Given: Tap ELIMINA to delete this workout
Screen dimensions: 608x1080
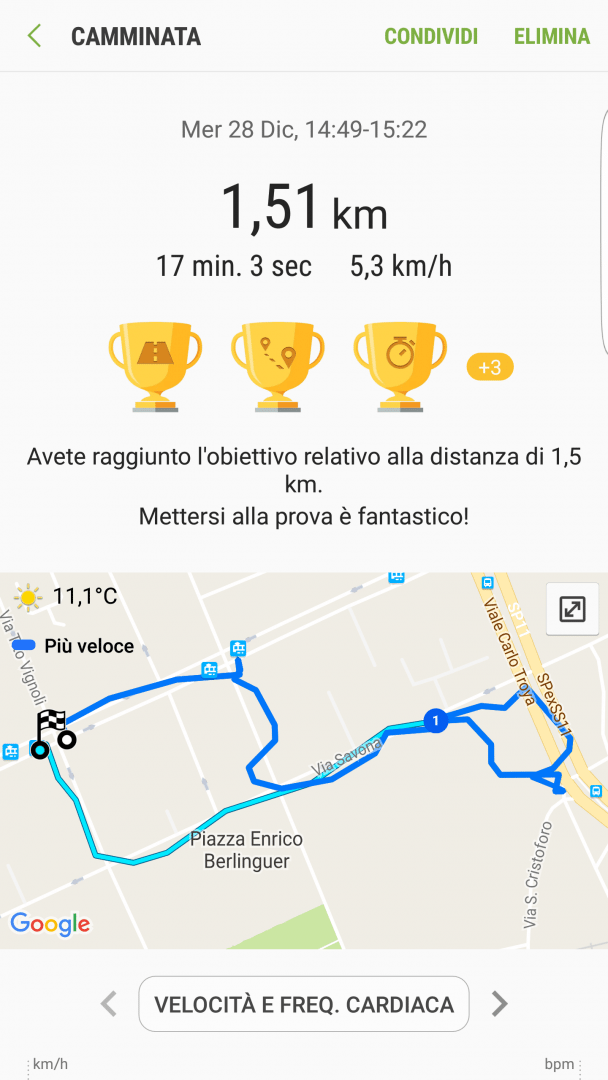Looking at the screenshot, I should (x=551, y=37).
